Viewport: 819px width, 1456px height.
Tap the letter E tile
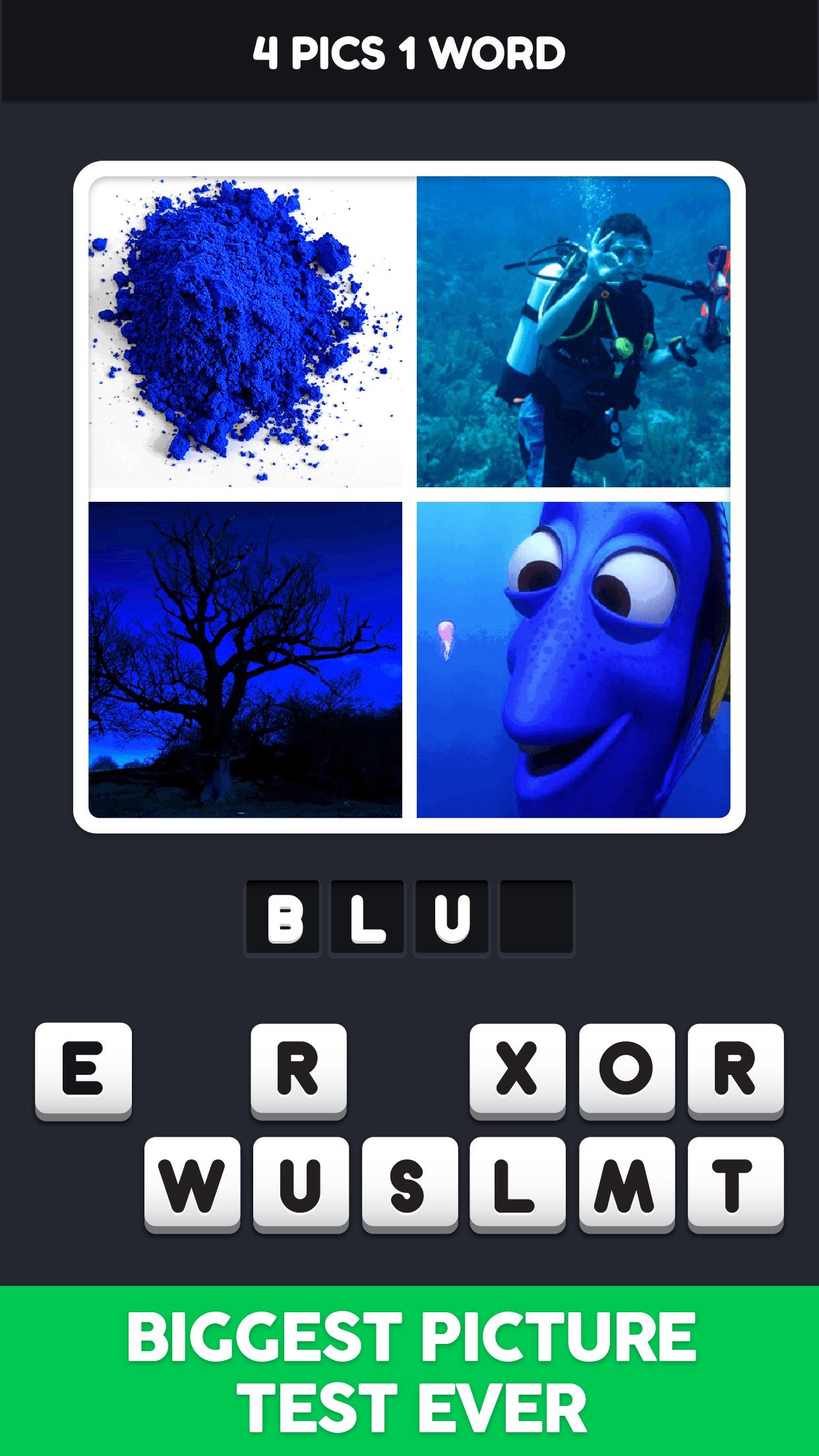click(x=83, y=1070)
